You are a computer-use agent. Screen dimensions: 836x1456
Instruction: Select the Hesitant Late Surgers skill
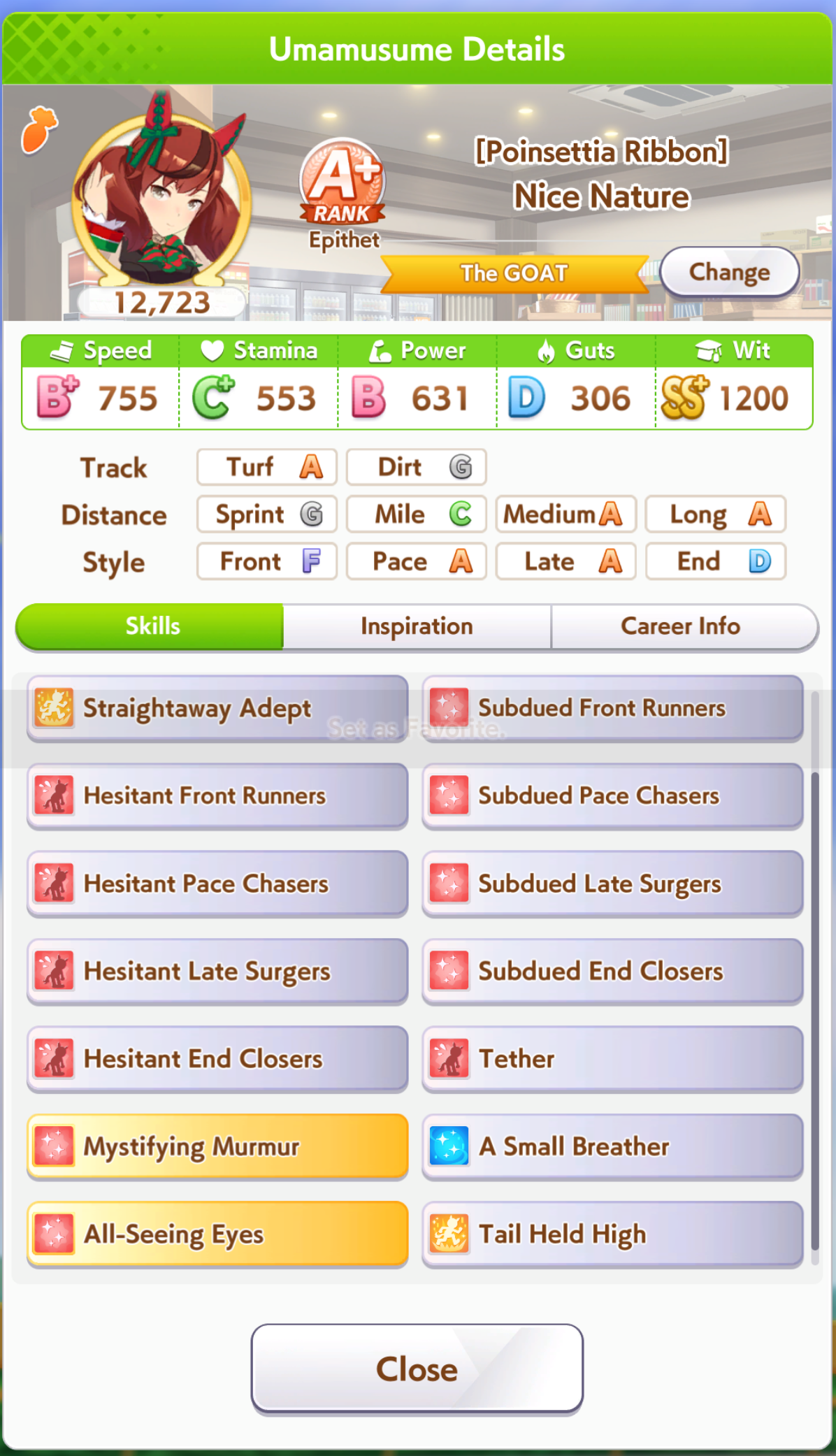217,972
